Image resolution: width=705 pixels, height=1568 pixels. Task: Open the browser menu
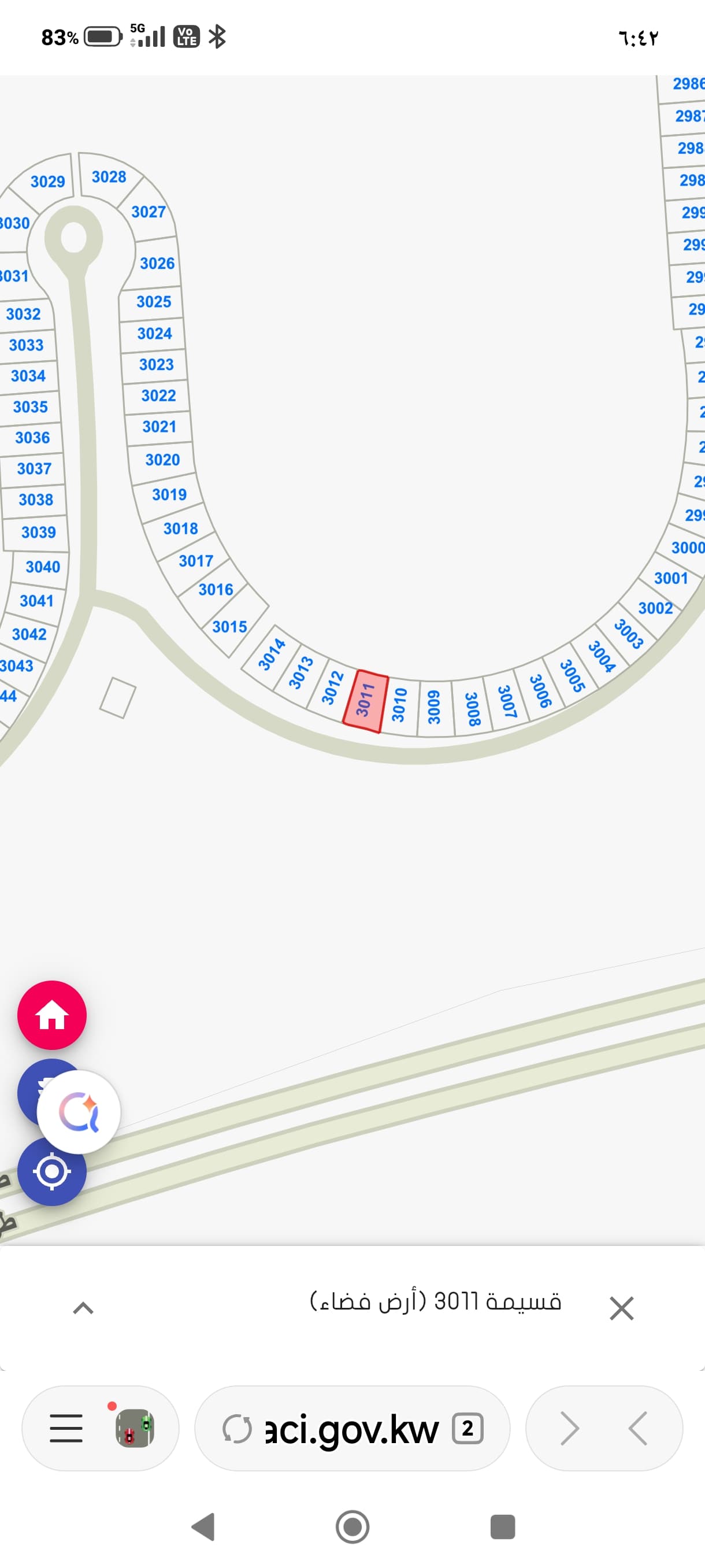66,1428
